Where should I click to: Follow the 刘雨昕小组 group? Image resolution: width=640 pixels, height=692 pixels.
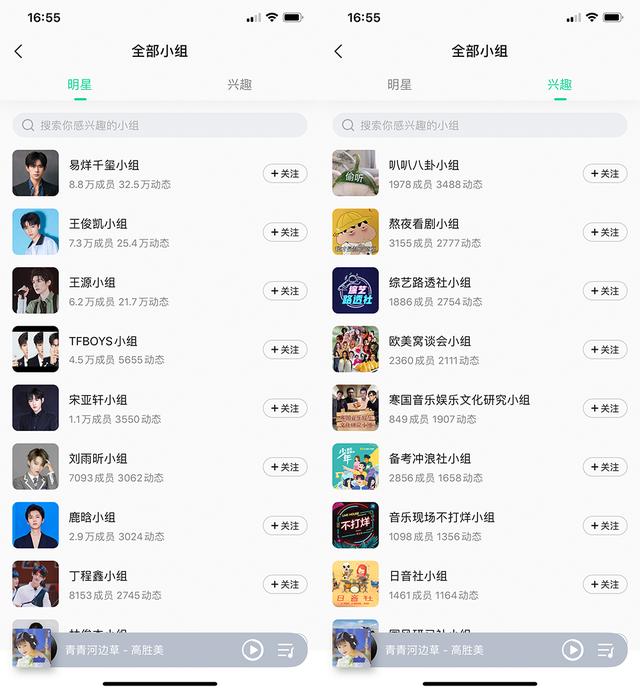coord(285,467)
